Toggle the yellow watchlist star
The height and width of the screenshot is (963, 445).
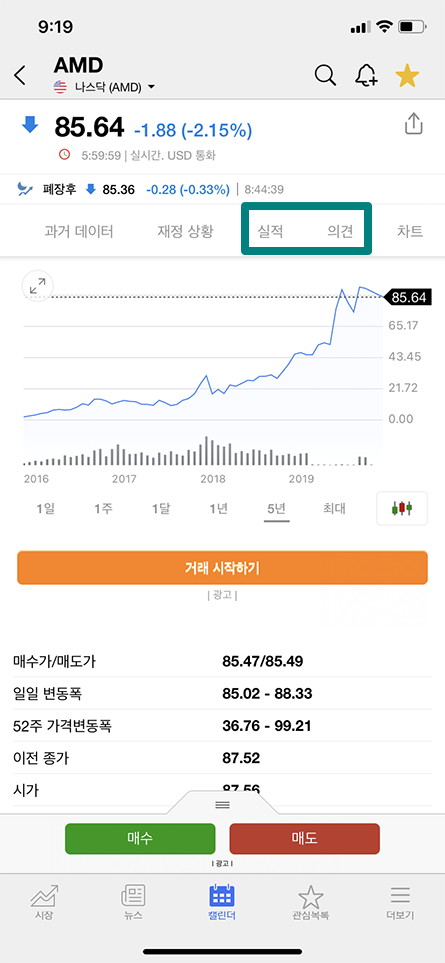407,75
